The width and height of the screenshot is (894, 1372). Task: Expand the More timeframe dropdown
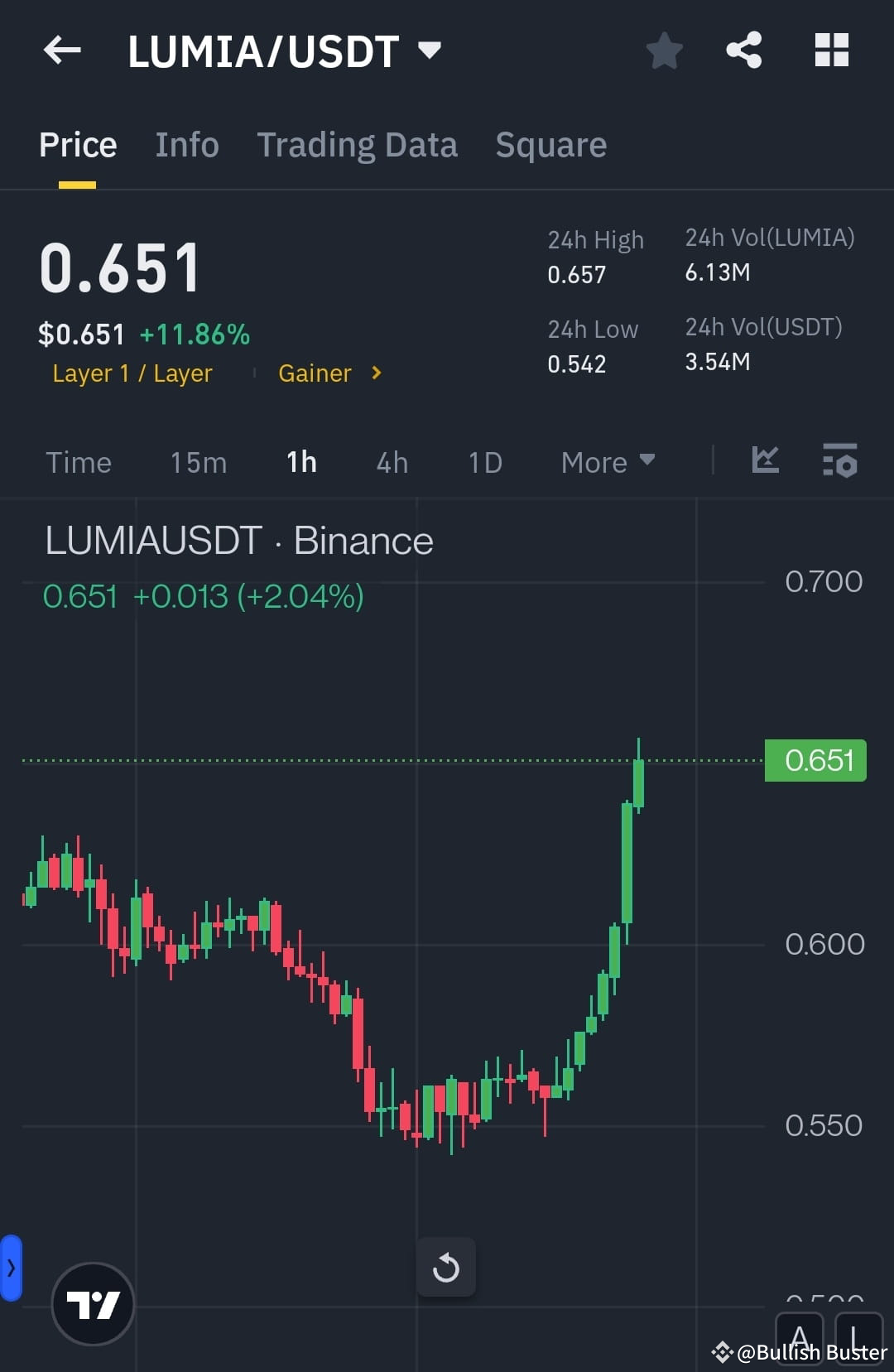[607, 462]
